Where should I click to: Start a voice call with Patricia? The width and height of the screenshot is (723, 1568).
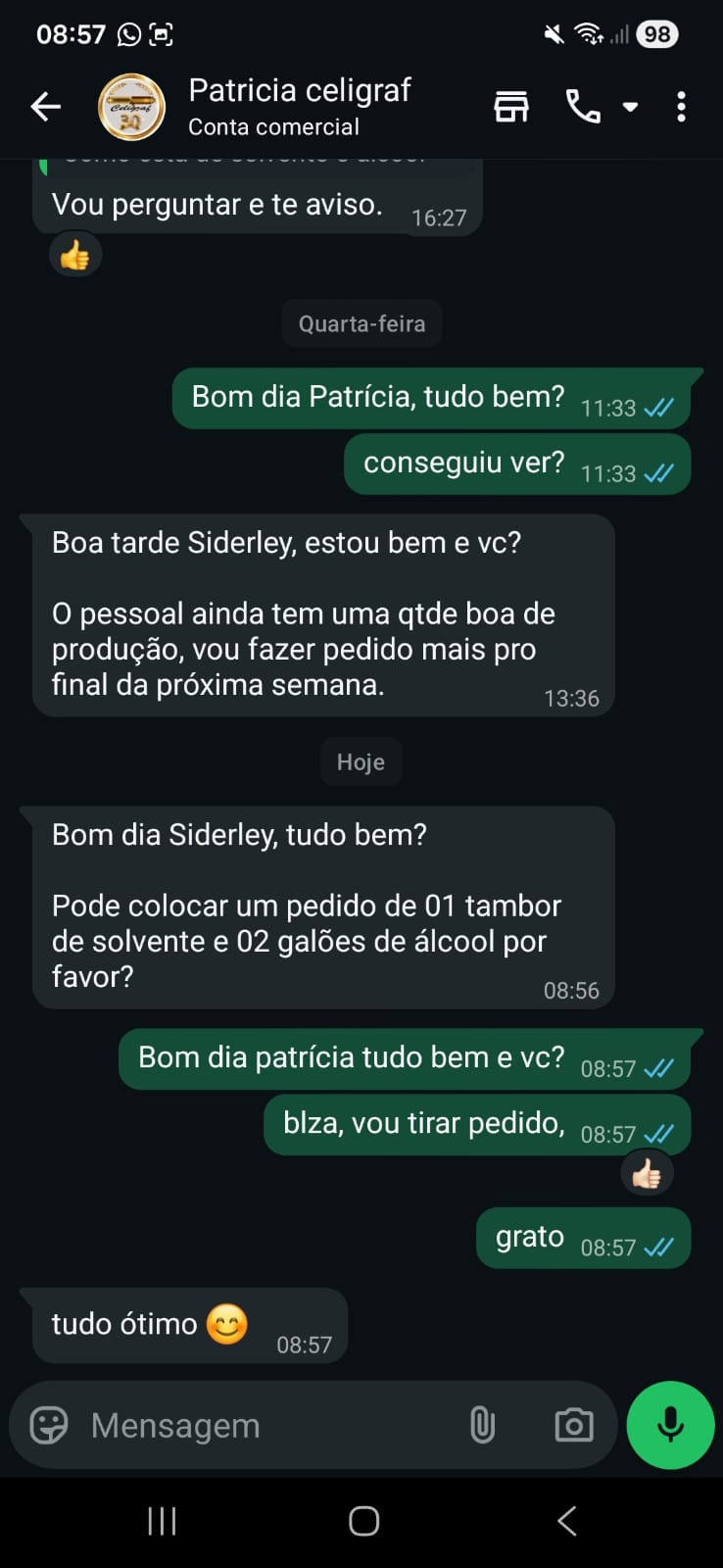[583, 107]
